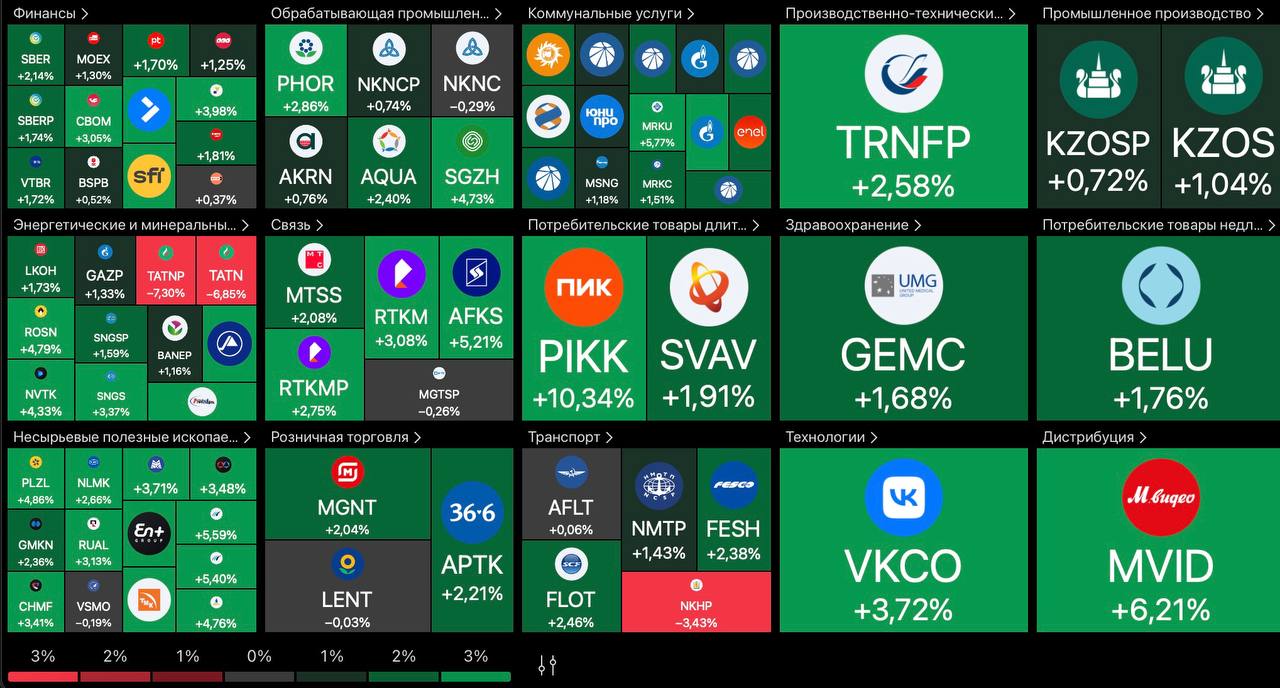
Task: Tap the NKHP red tile
Action: [696, 601]
